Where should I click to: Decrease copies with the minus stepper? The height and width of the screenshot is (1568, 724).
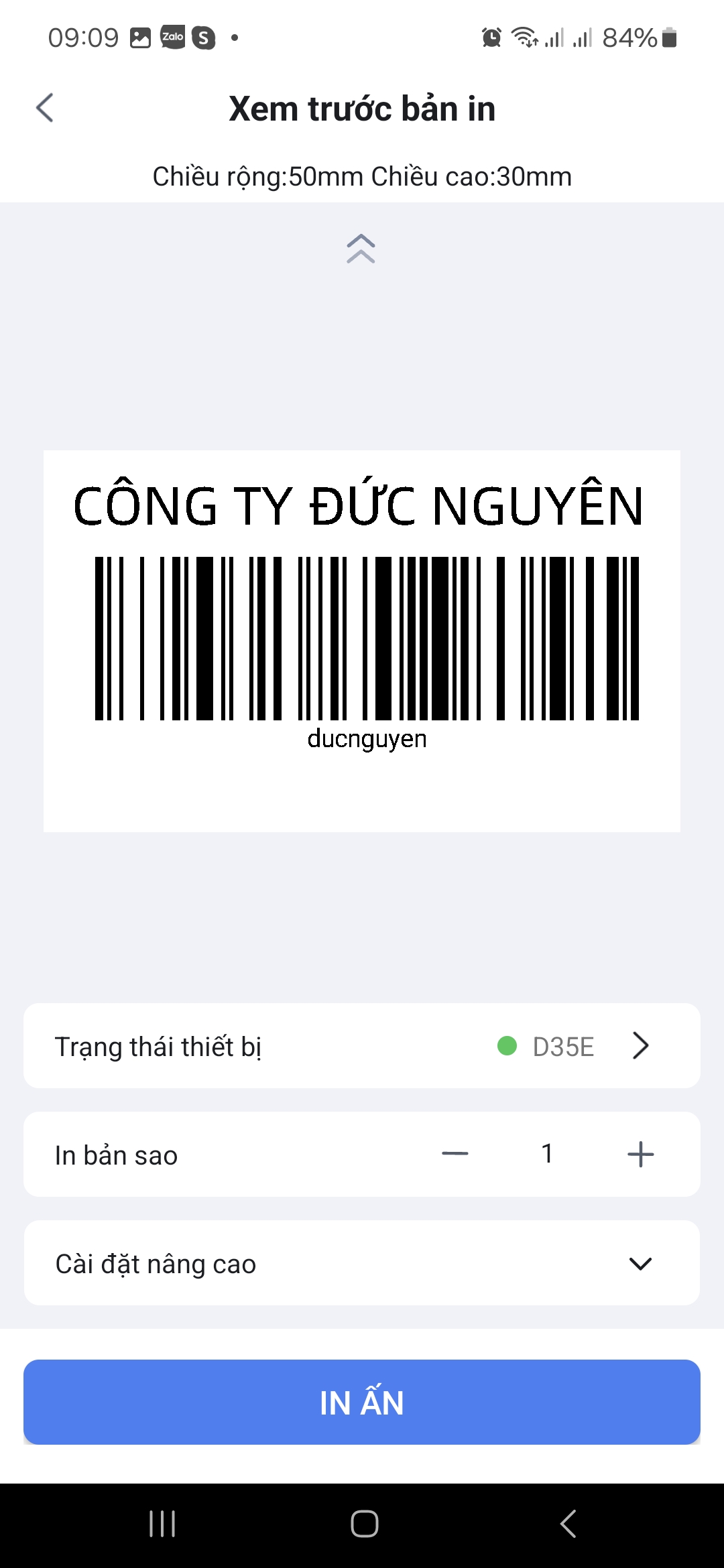tap(455, 1154)
